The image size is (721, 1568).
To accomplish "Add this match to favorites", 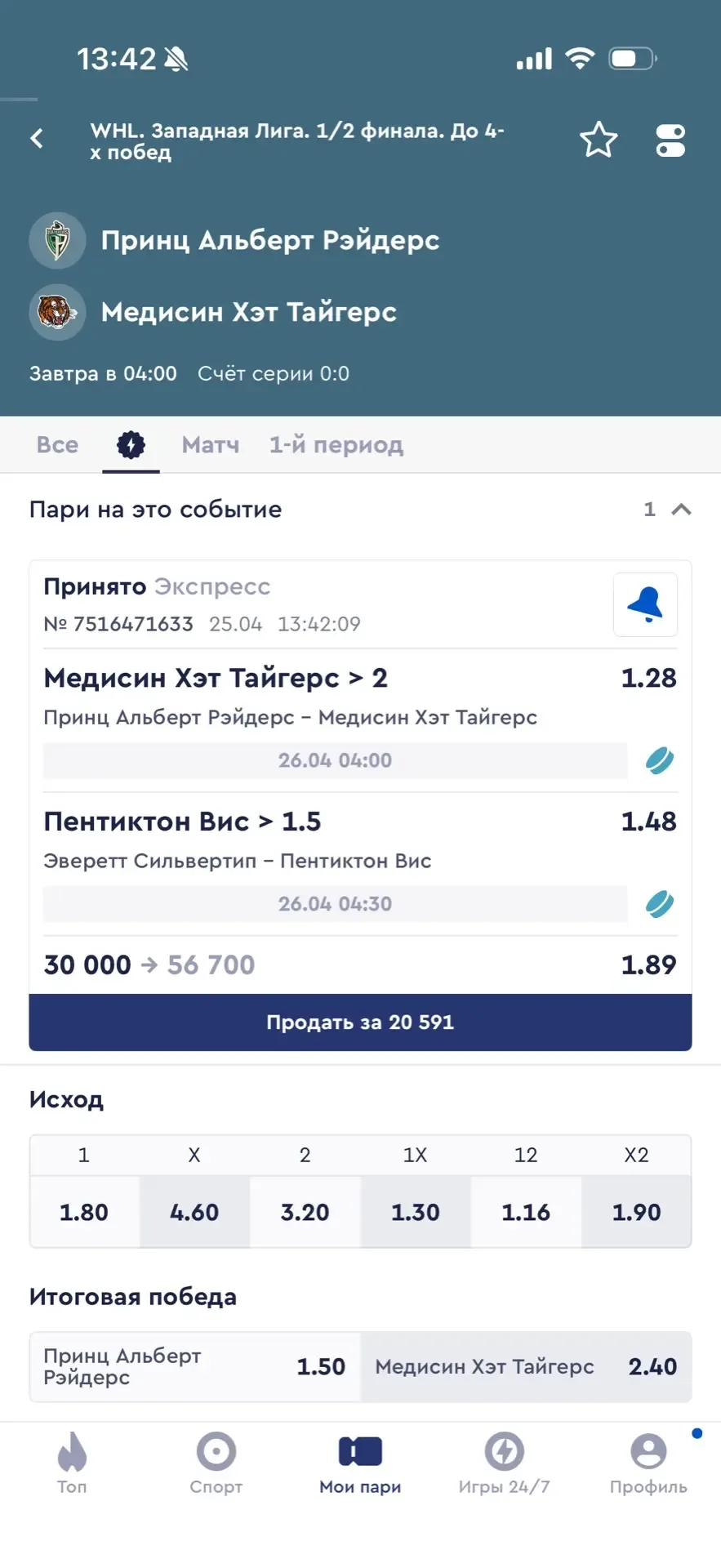I will (x=599, y=140).
